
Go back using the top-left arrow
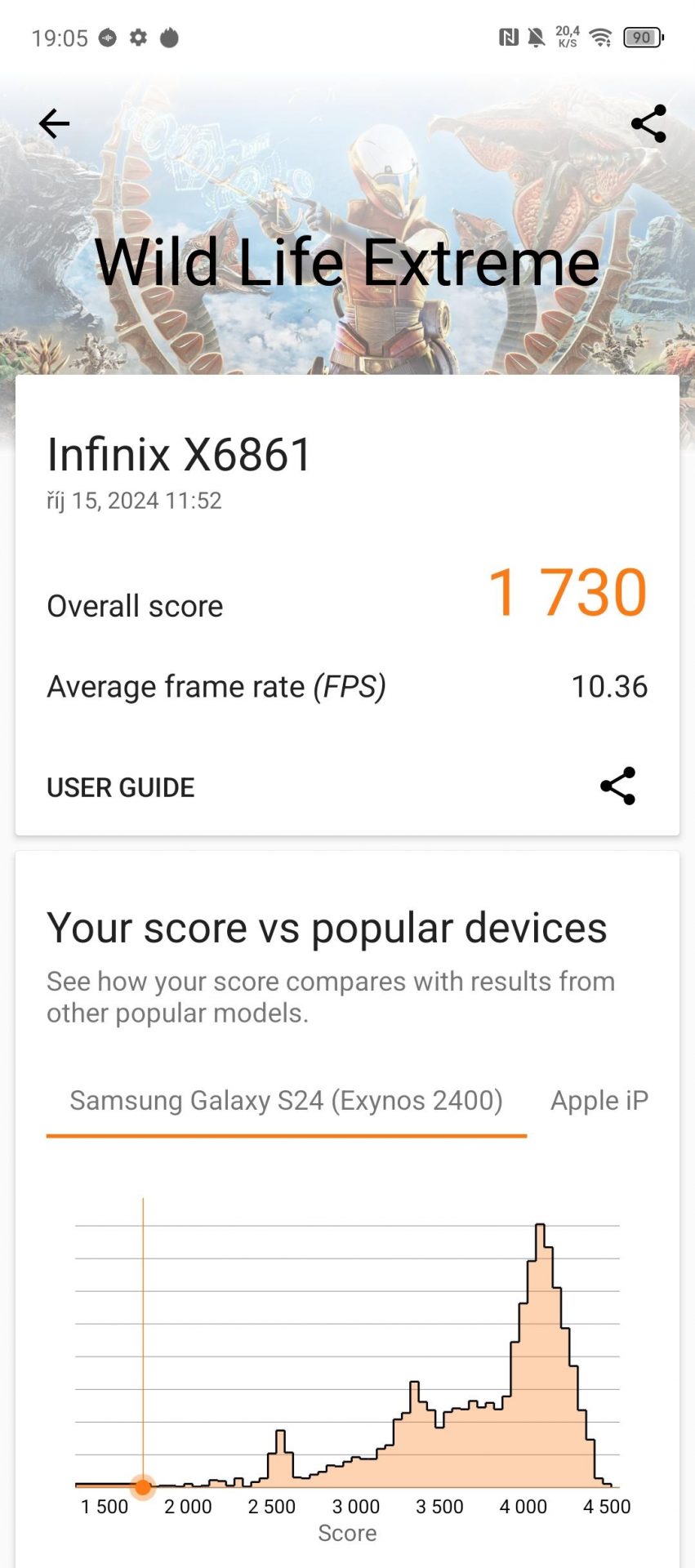point(54,124)
